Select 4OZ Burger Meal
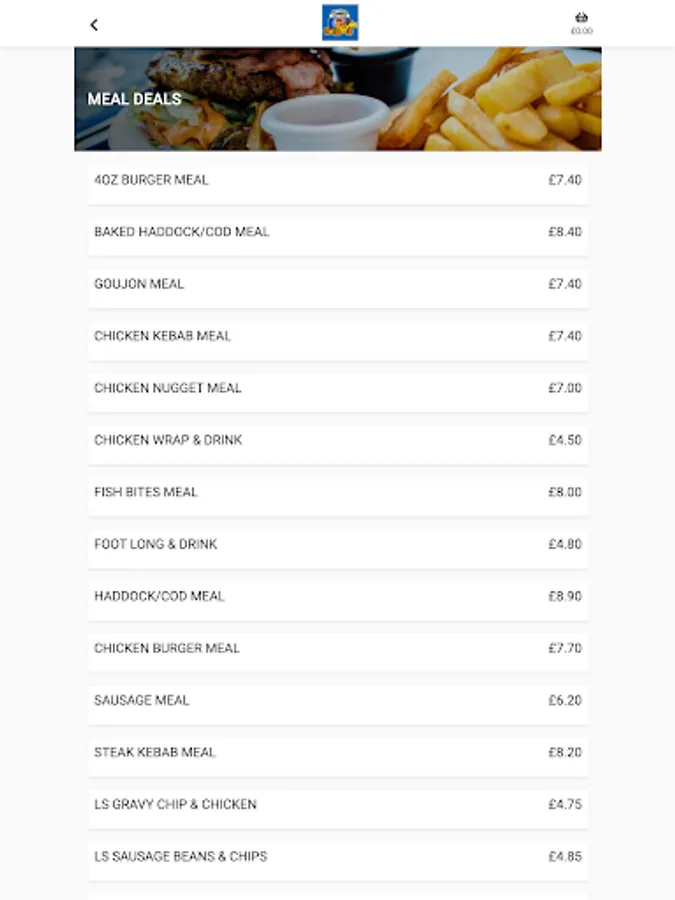The image size is (675, 900). pos(337,181)
